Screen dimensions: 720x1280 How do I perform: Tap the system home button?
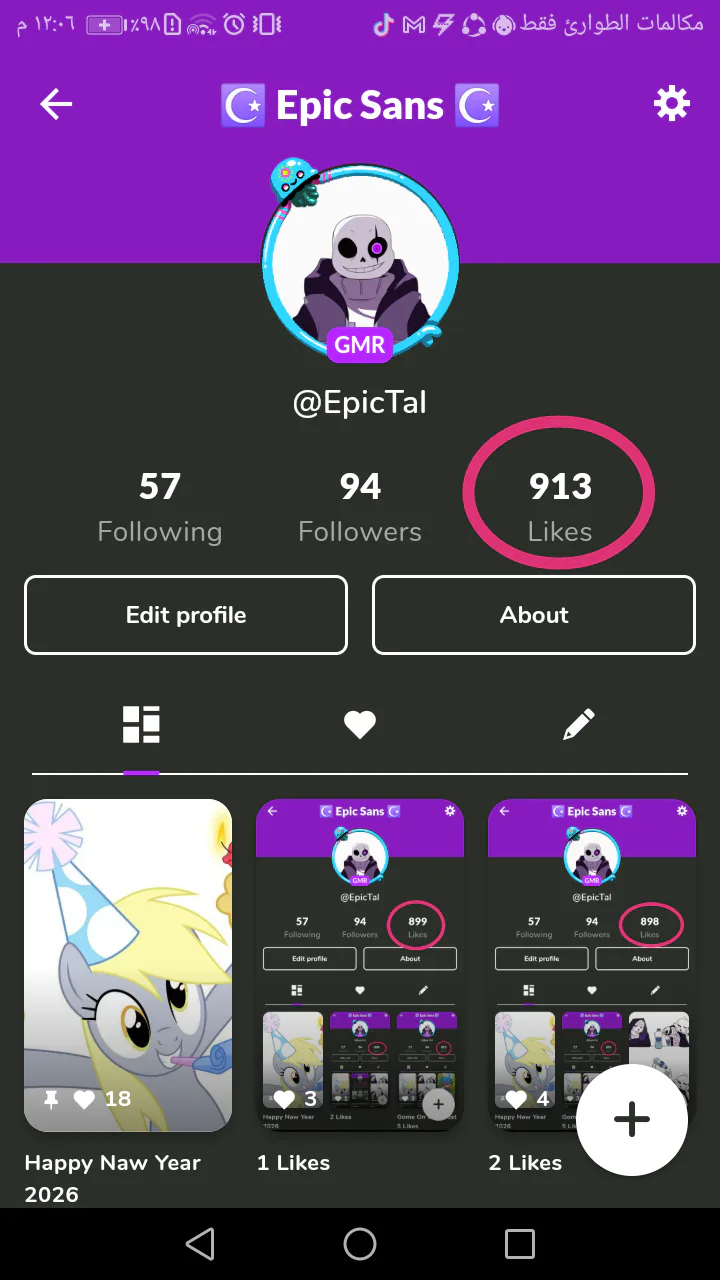click(x=360, y=1244)
